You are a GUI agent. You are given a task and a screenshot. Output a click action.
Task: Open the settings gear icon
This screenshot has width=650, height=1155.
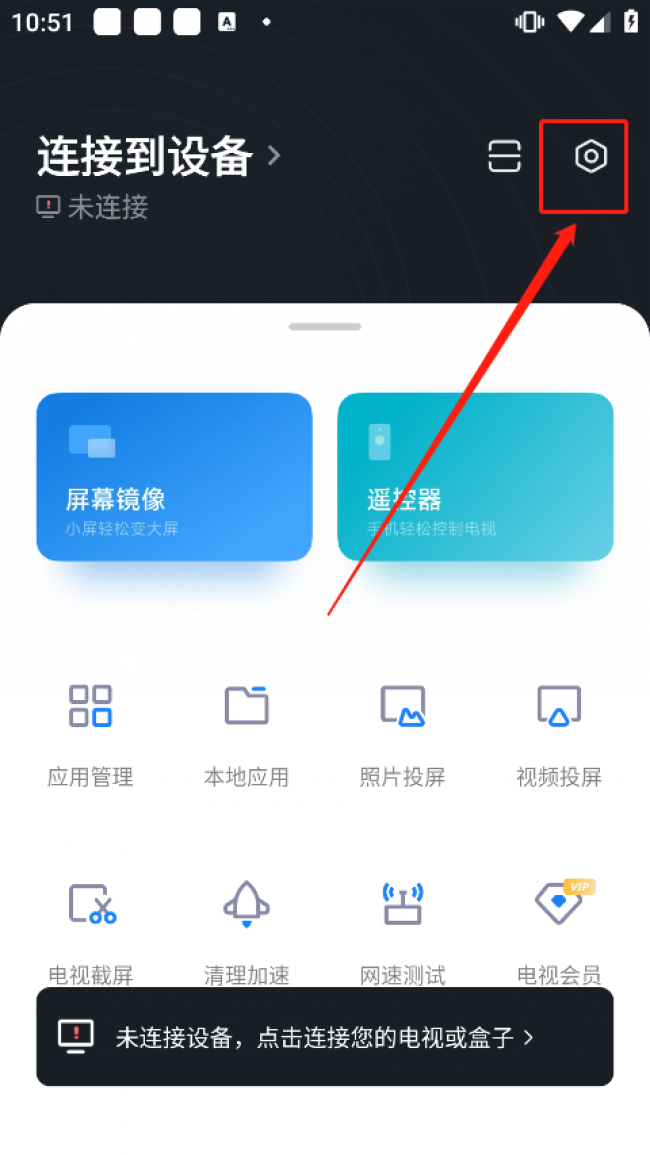pyautogui.click(x=591, y=157)
